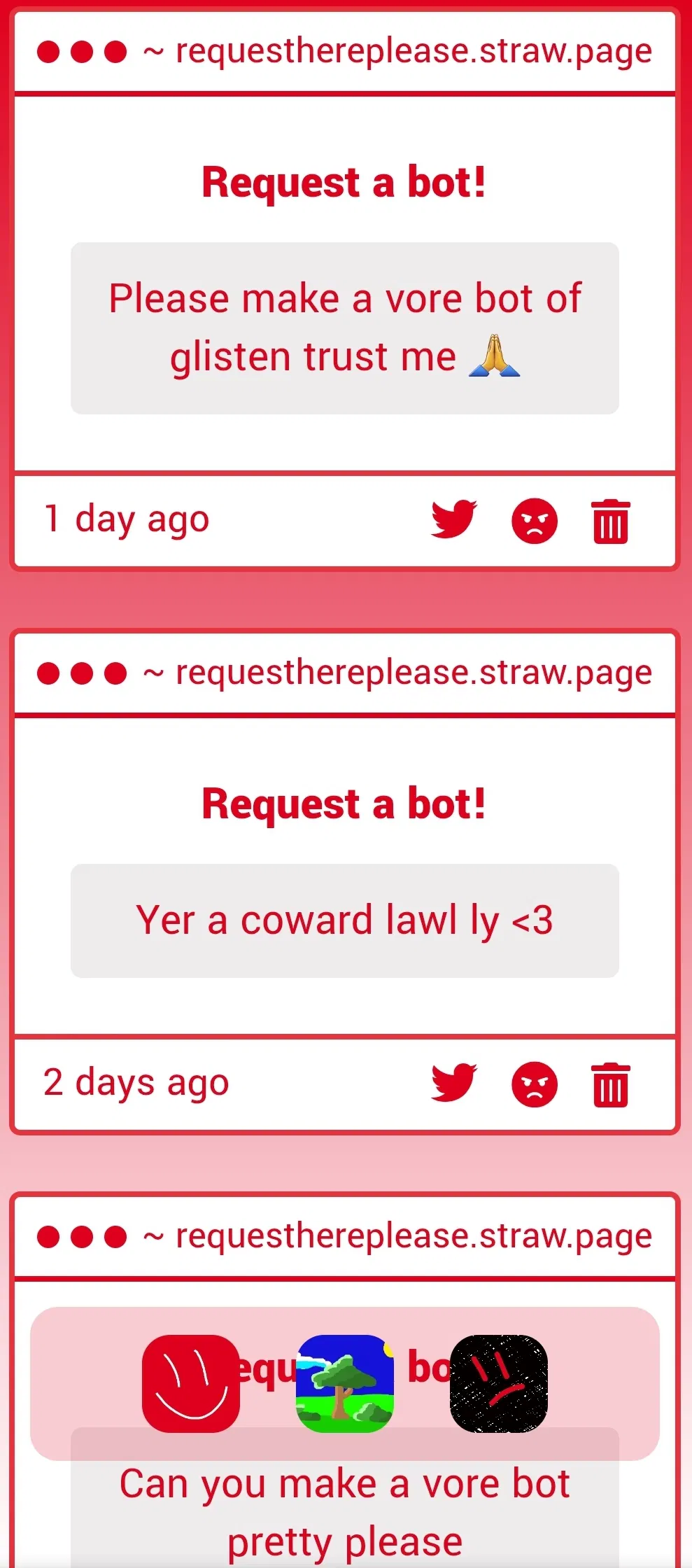Share the "Yer a coward" message on Twitter
The image size is (692, 1568).
453,1083
